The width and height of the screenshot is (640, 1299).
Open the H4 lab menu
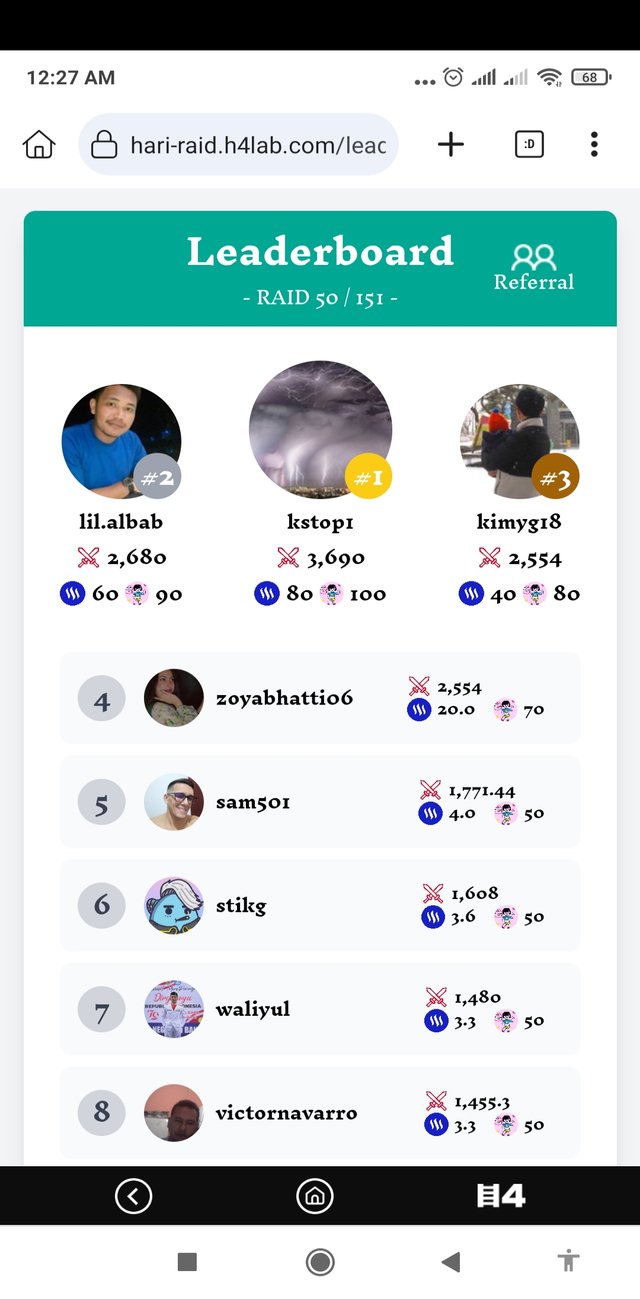coord(501,1196)
